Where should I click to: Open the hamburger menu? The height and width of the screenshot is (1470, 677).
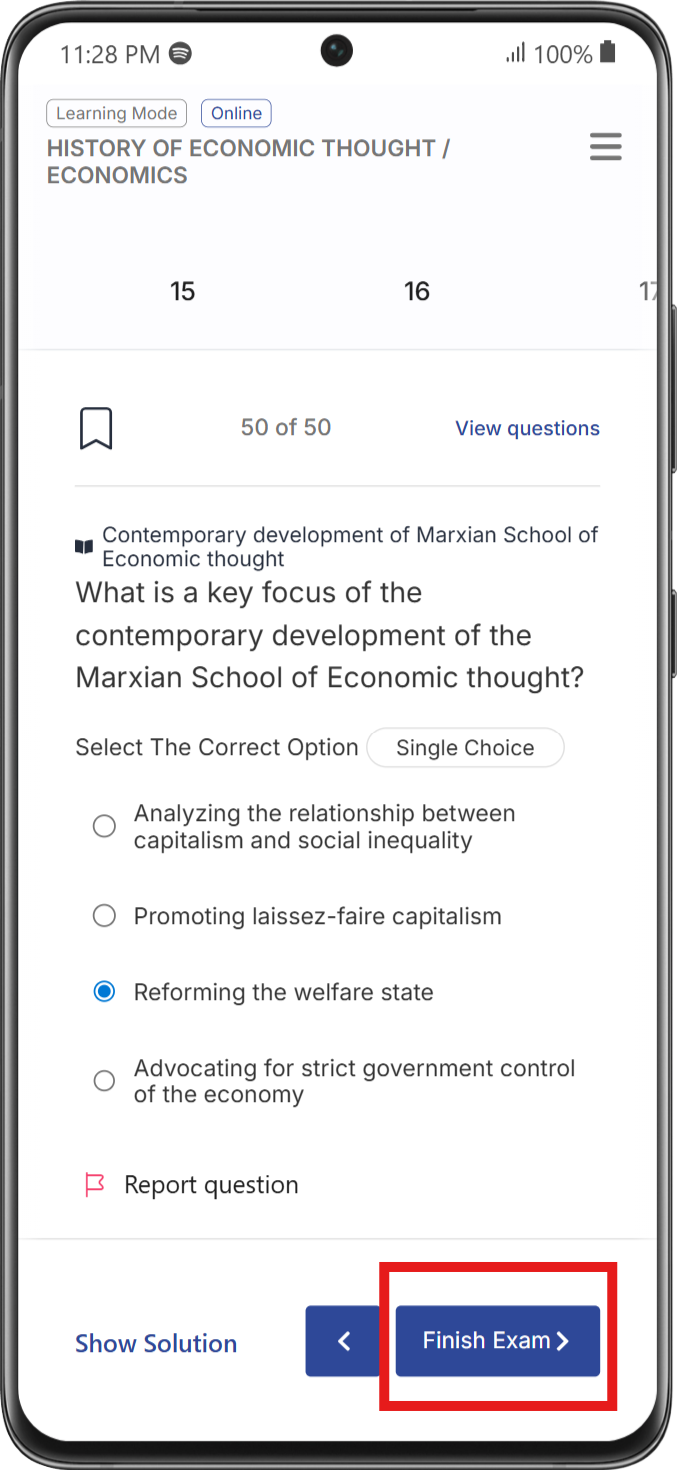(x=605, y=147)
